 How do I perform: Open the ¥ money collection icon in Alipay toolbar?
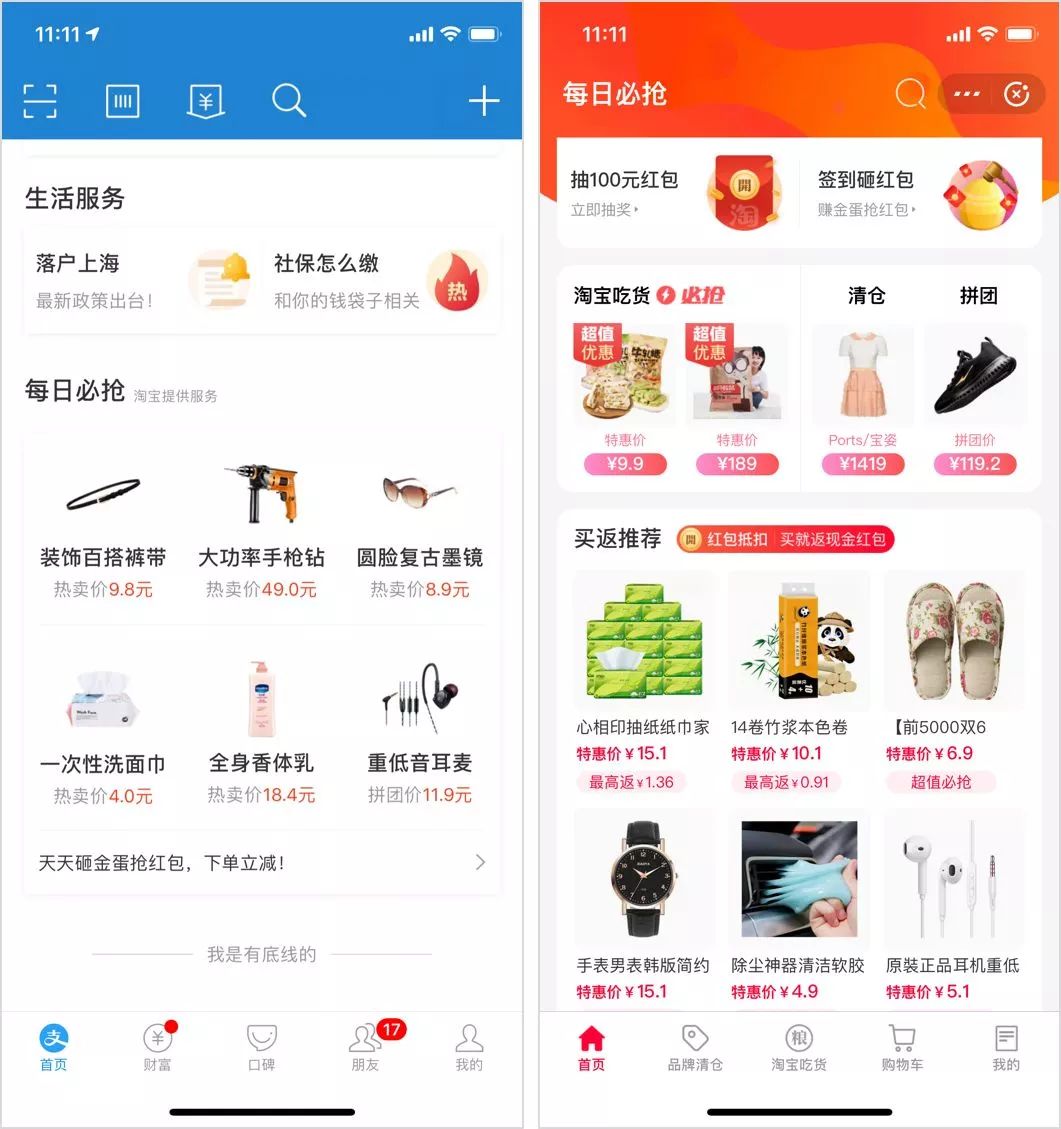click(x=205, y=100)
